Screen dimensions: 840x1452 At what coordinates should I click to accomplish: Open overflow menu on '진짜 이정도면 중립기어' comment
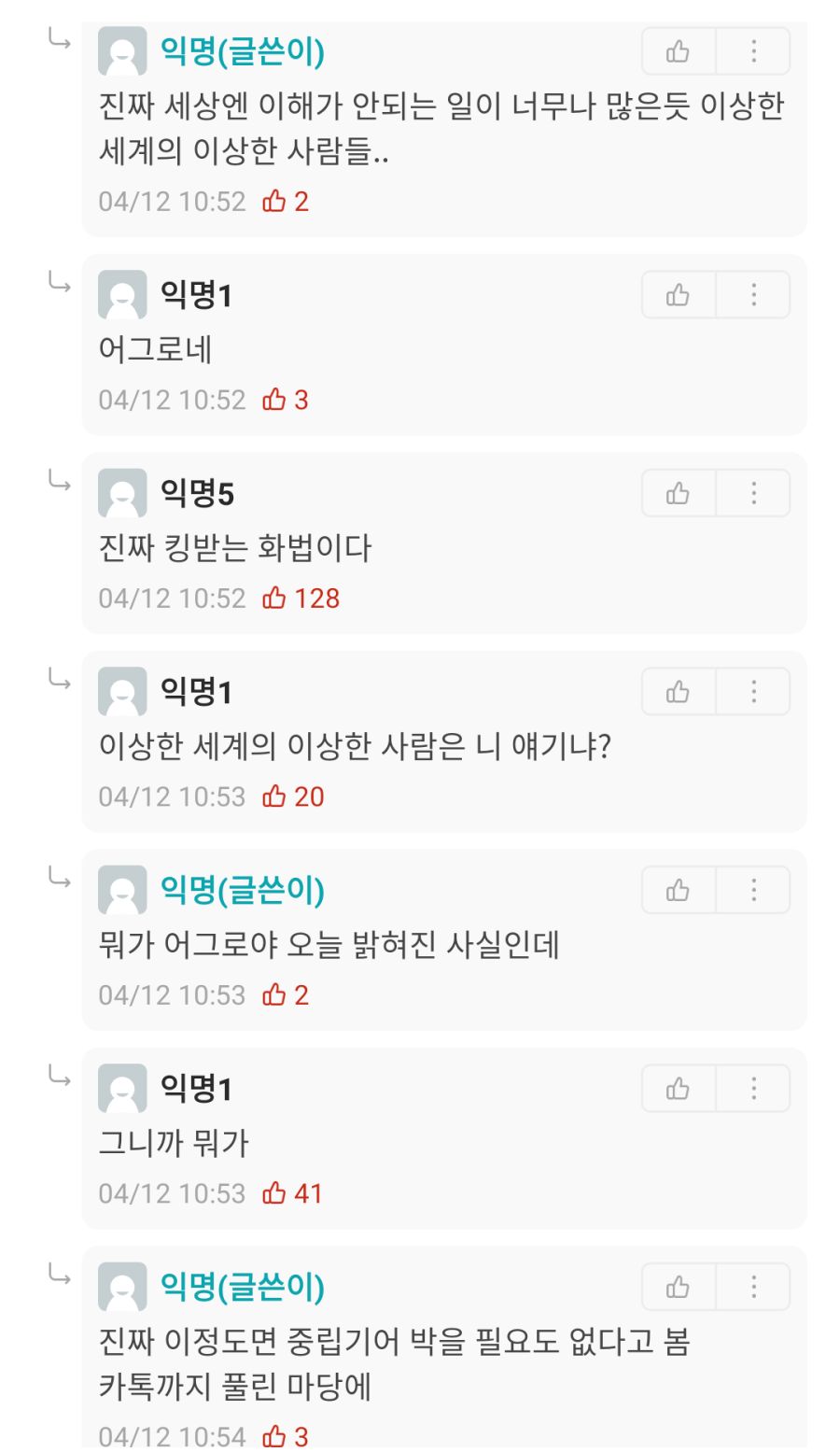click(753, 1288)
